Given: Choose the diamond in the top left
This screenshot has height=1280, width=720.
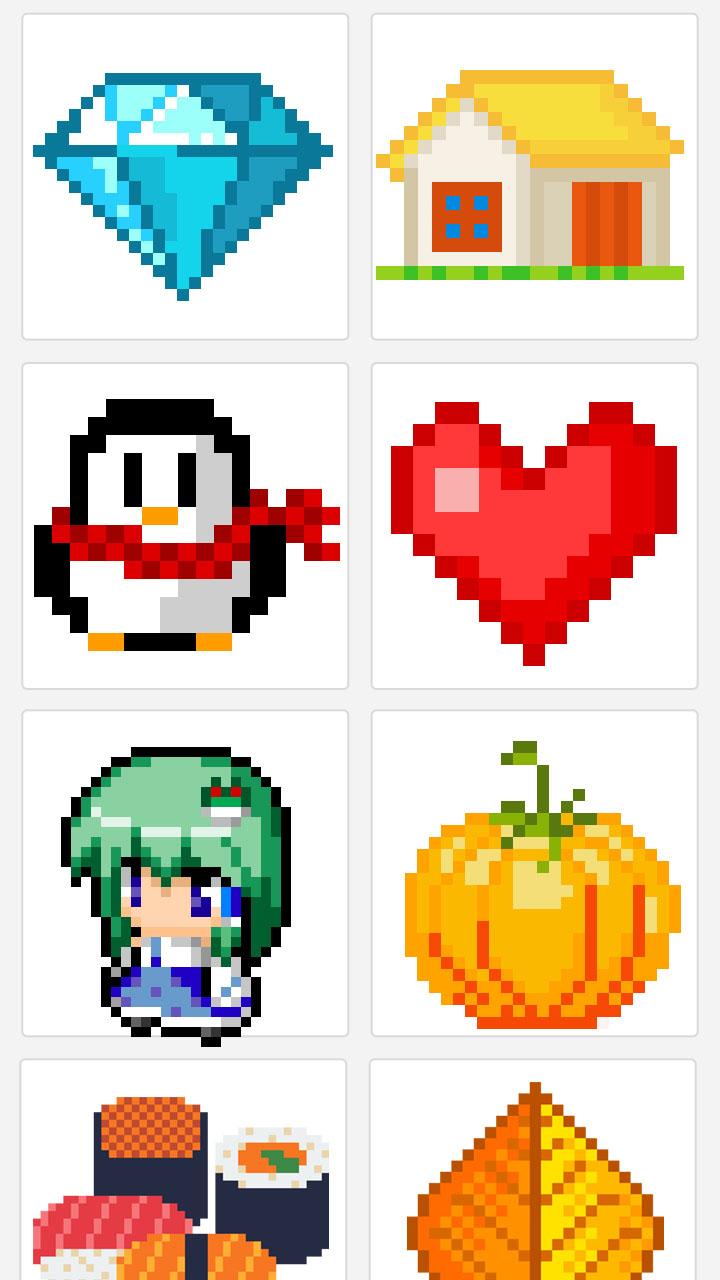Looking at the screenshot, I should [185, 175].
